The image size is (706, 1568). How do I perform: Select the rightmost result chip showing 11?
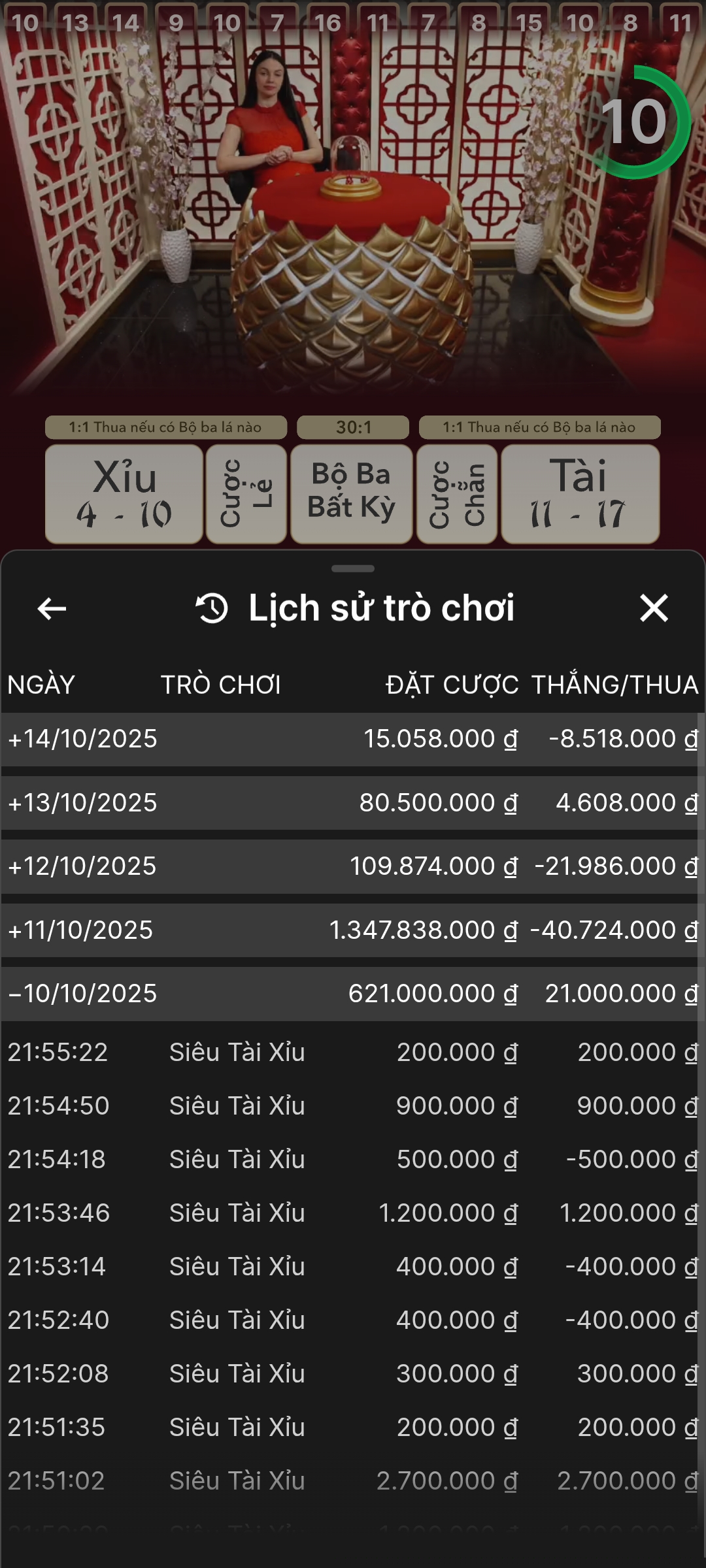click(x=680, y=22)
